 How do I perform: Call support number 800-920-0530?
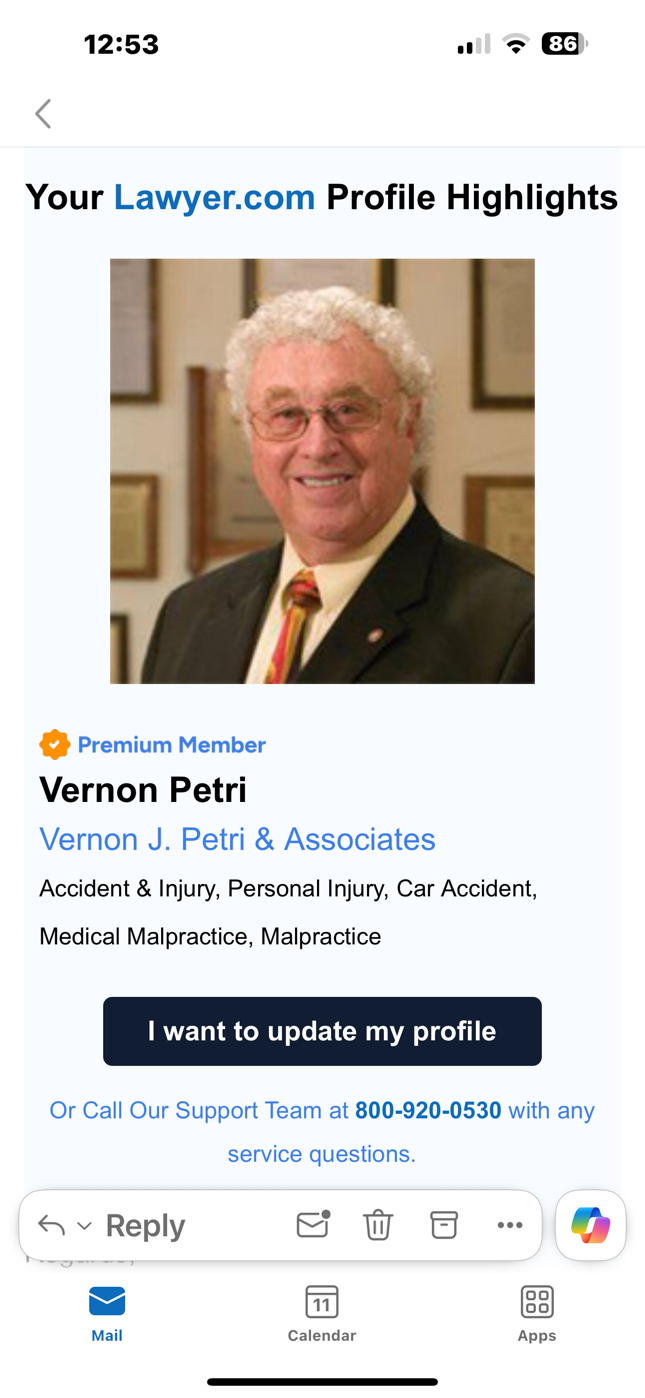click(x=428, y=1111)
